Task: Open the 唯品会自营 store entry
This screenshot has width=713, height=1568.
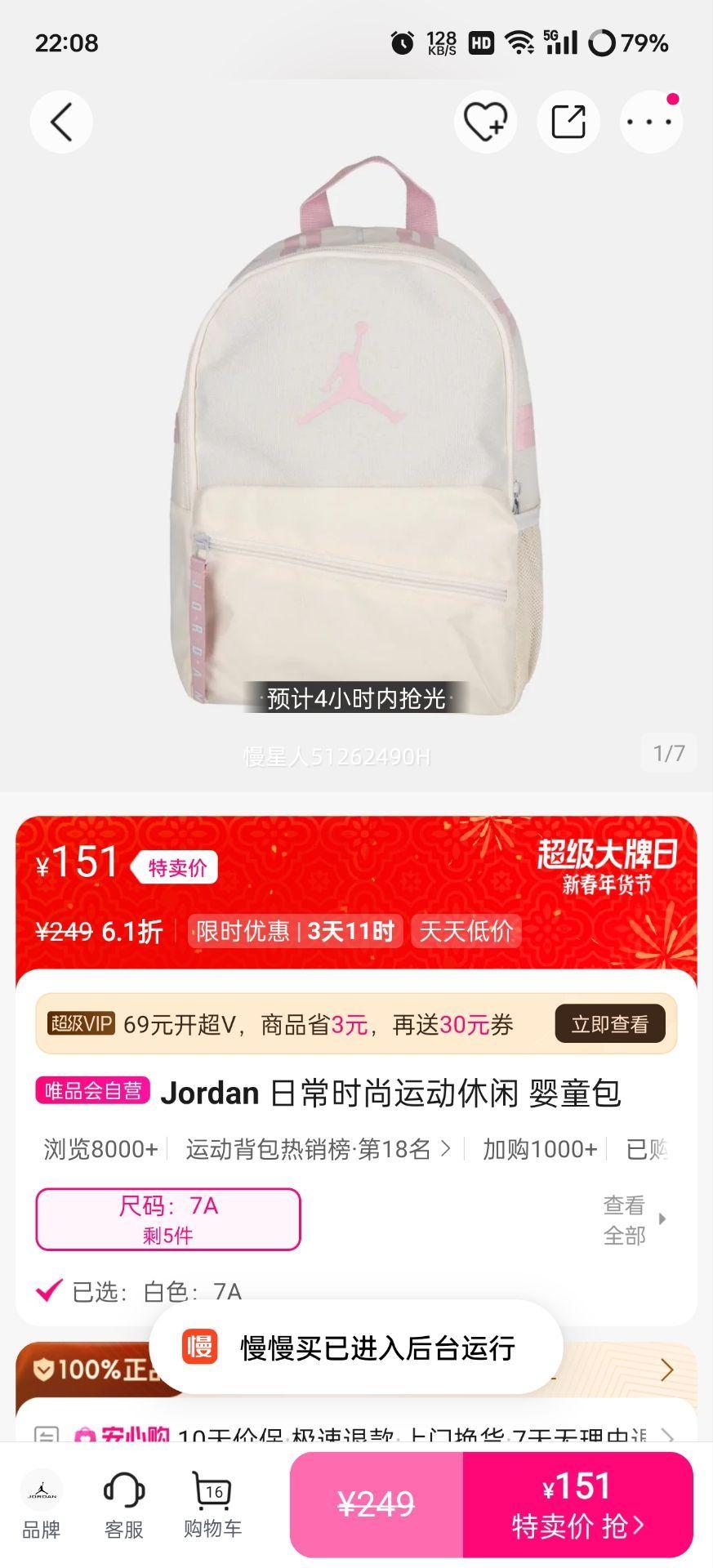Action: click(91, 1092)
